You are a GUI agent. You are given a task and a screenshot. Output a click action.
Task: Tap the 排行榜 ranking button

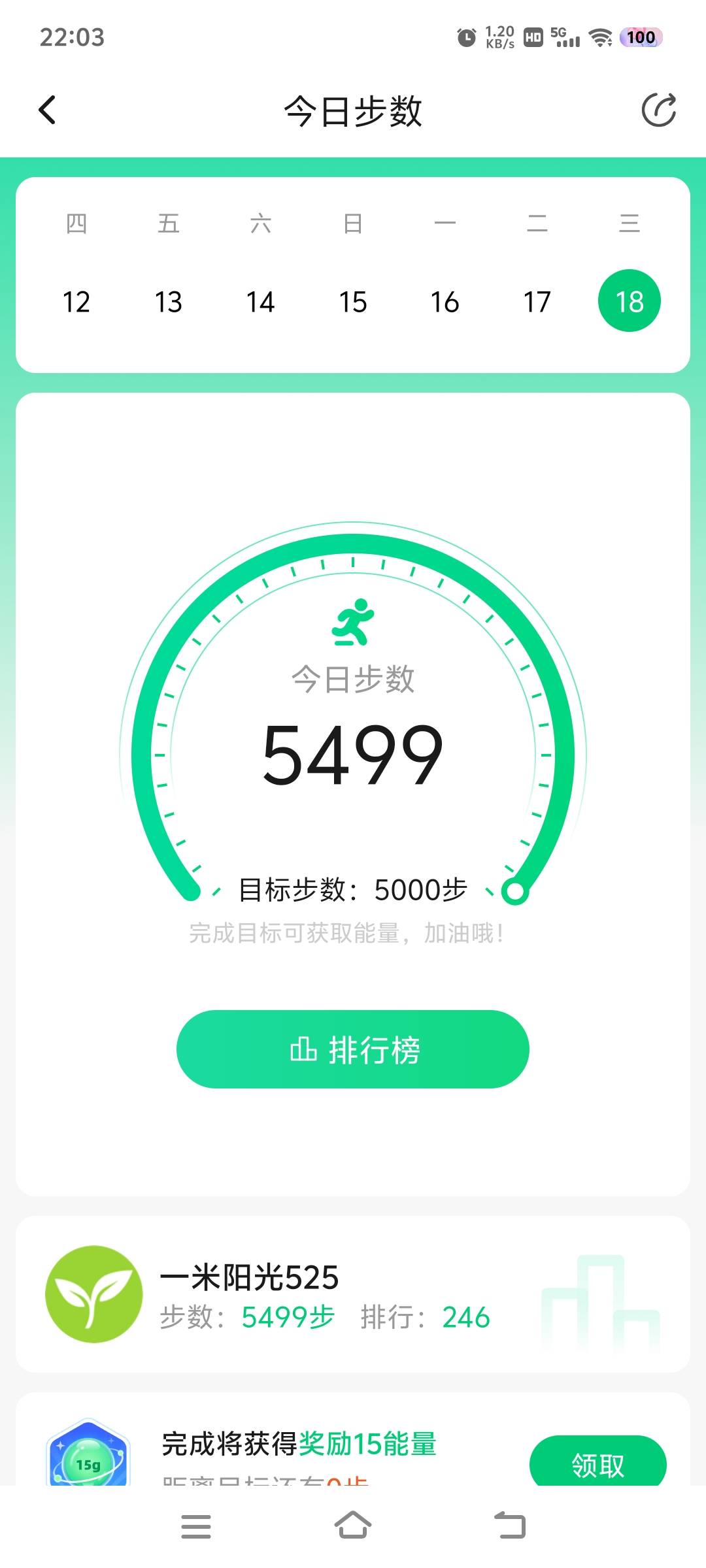(x=353, y=1049)
